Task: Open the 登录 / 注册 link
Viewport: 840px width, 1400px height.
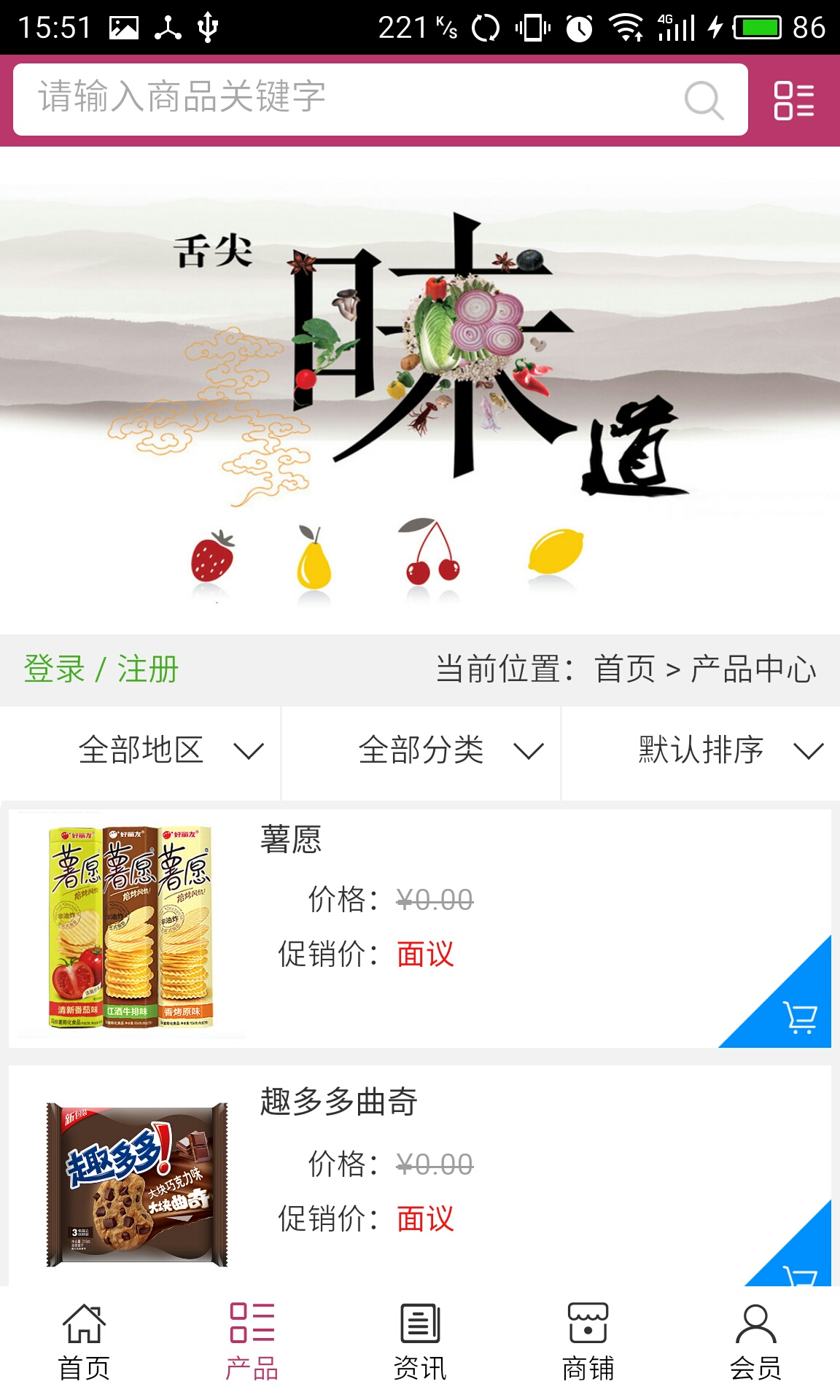Action: [x=101, y=669]
